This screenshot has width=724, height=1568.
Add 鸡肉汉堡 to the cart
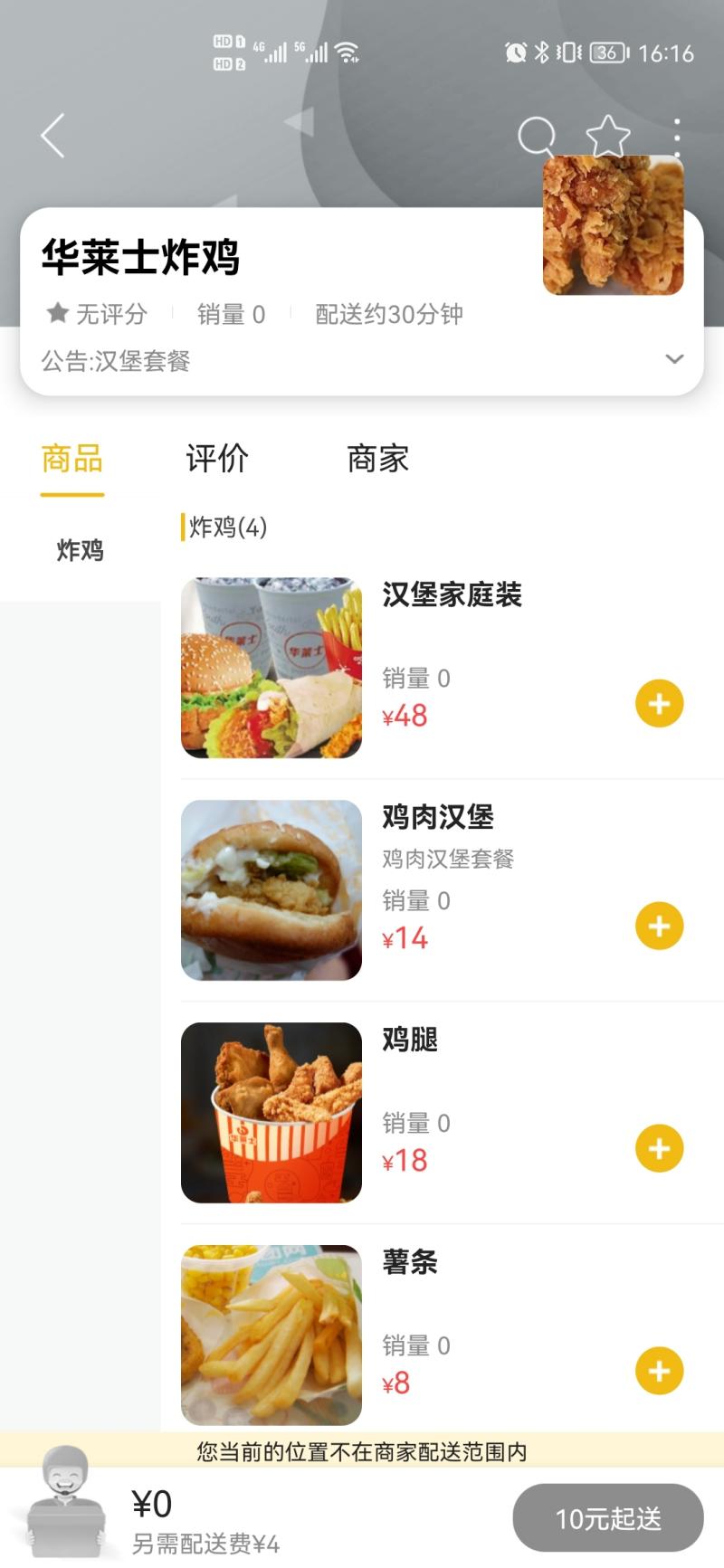(659, 927)
